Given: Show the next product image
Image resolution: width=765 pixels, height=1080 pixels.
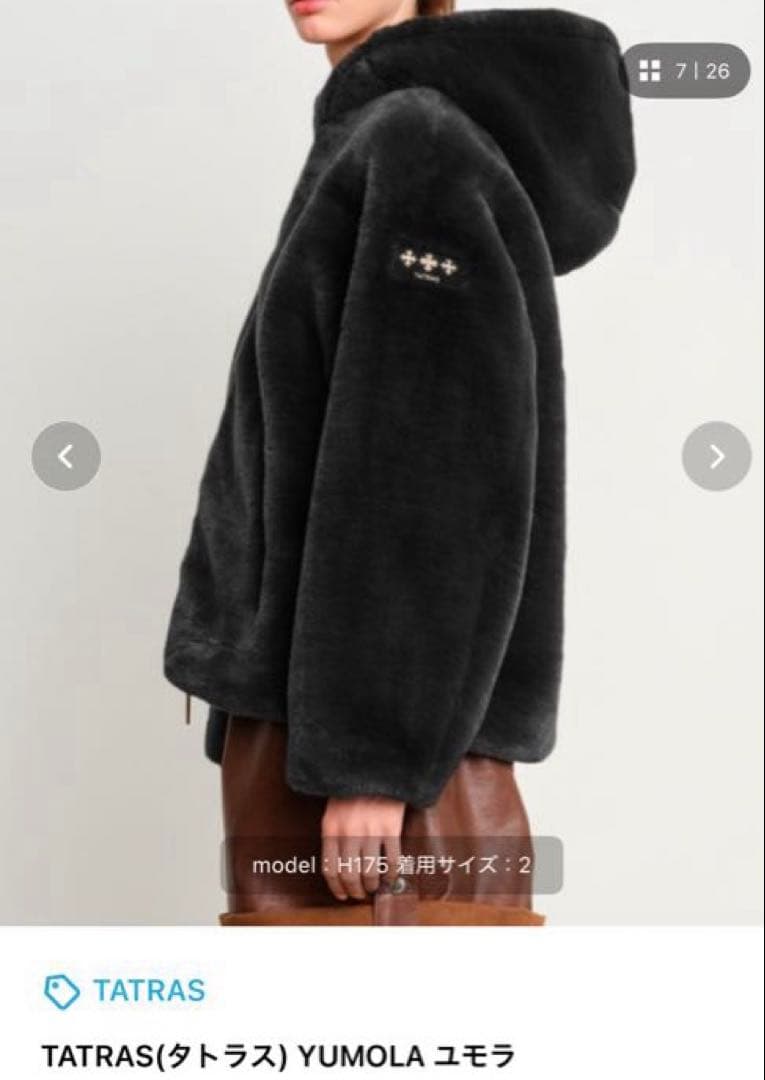Looking at the screenshot, I should tap(716, 456).
